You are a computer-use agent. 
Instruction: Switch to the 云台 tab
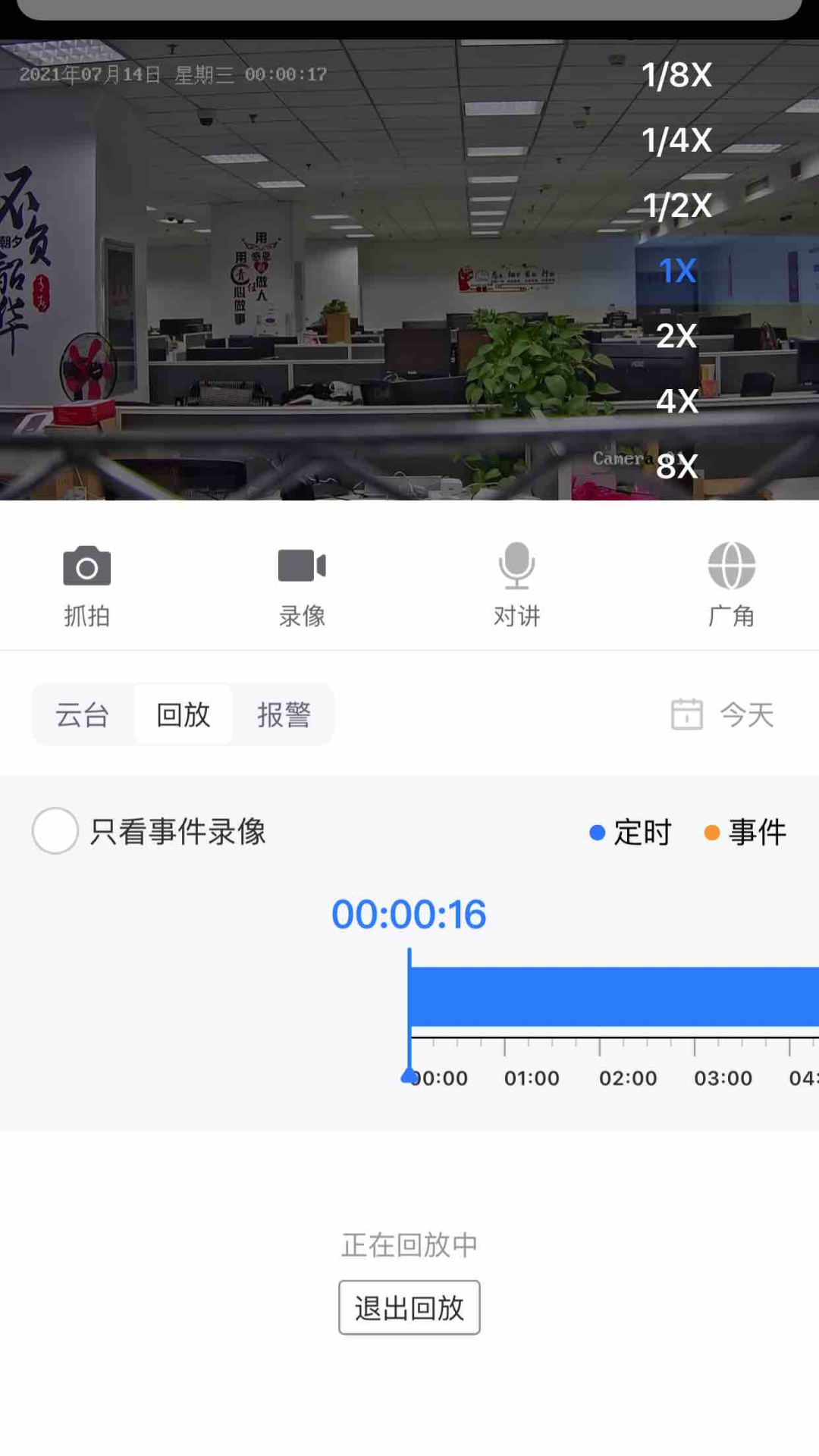coord(82,714)
